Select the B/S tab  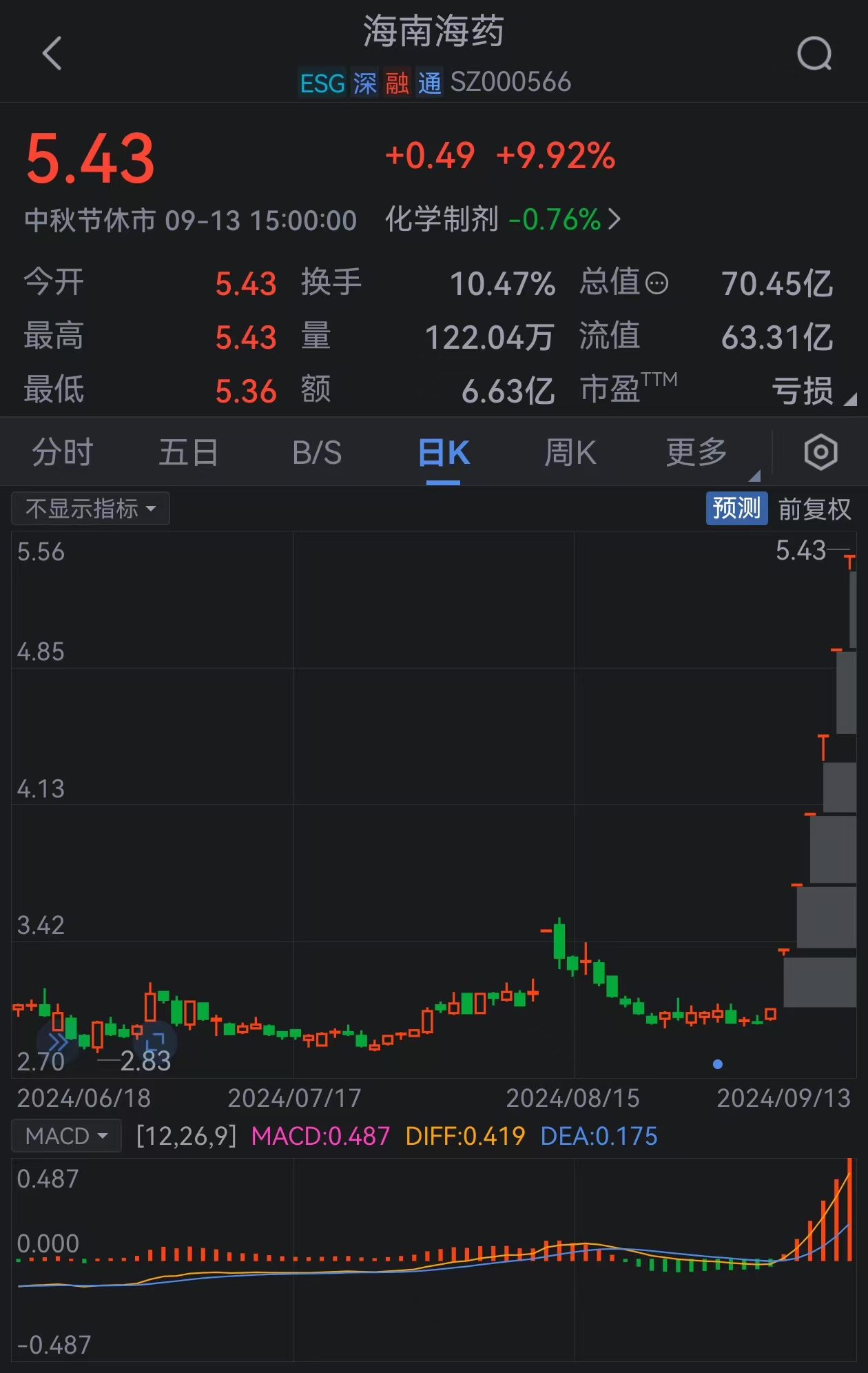[x=316, y=453]
